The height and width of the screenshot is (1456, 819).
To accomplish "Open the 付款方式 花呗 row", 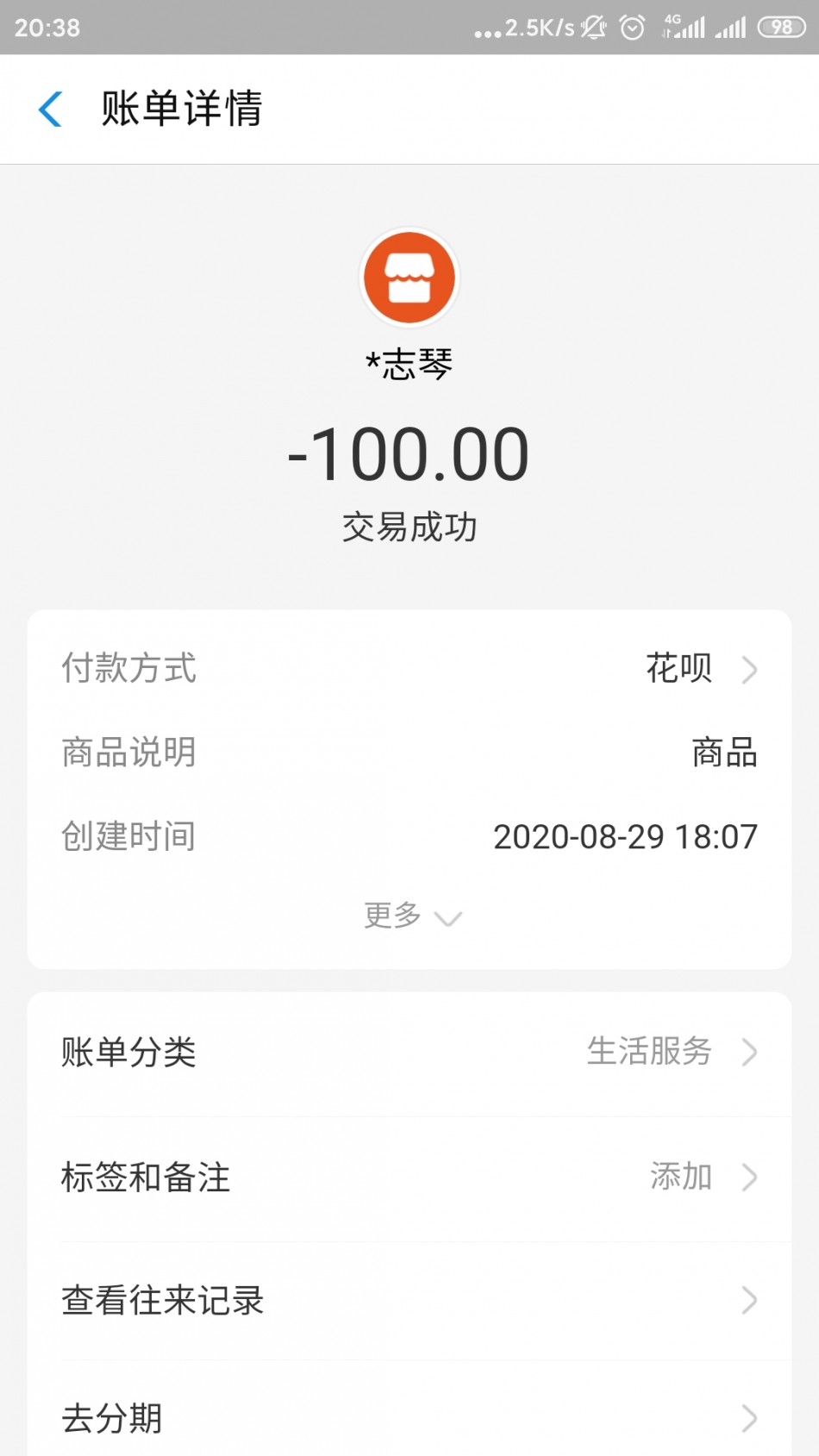I will [x=409, y=669].
